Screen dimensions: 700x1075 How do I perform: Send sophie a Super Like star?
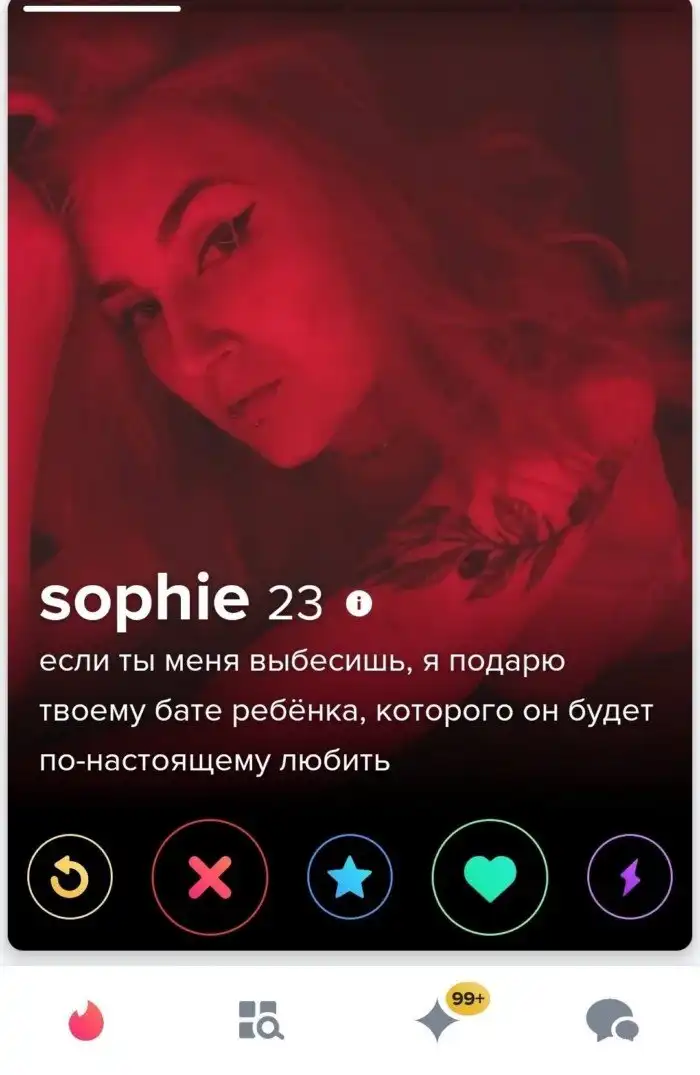click(x=350, y=877)
